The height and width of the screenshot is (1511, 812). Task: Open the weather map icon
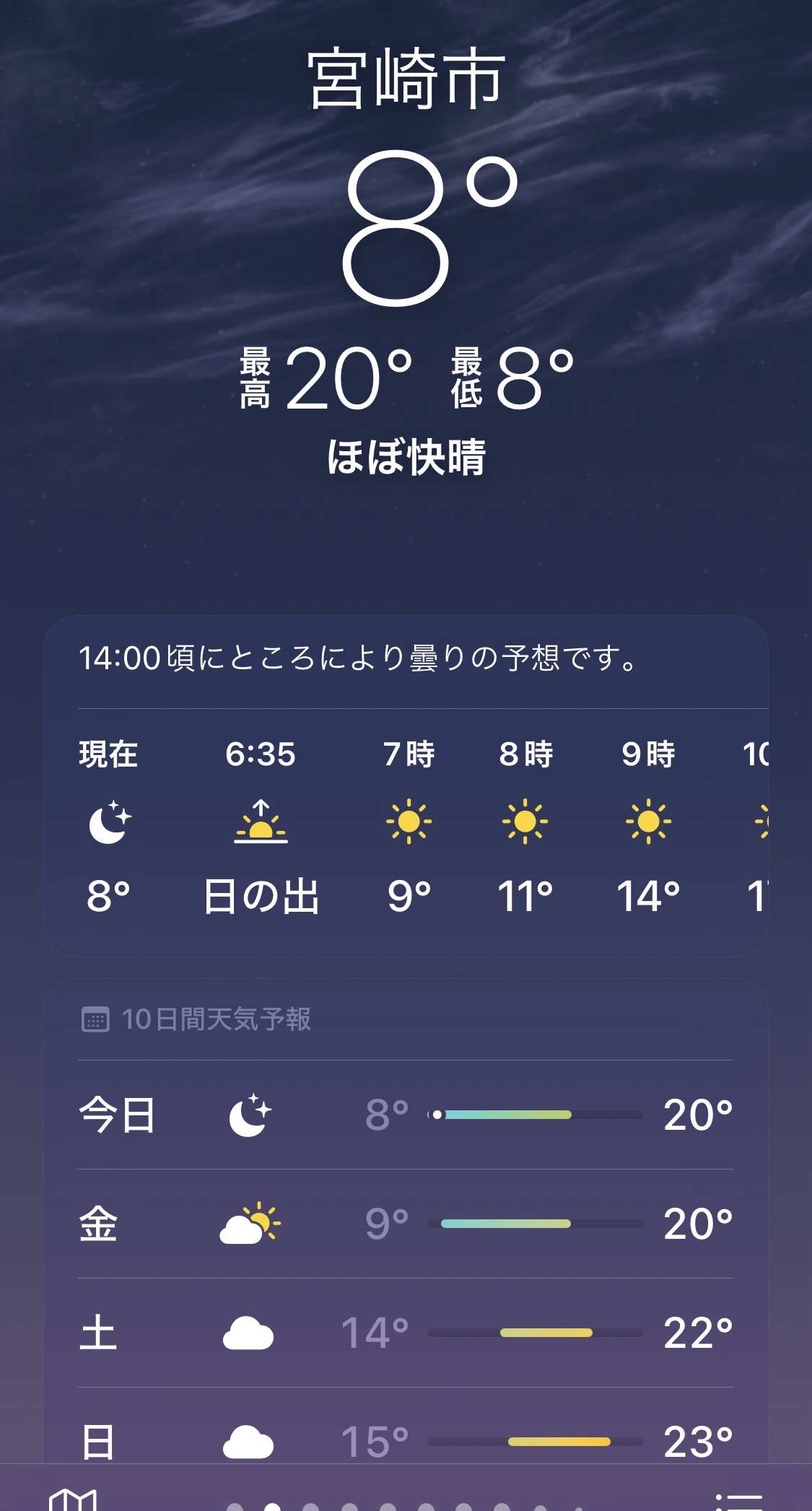point(72,1499)
